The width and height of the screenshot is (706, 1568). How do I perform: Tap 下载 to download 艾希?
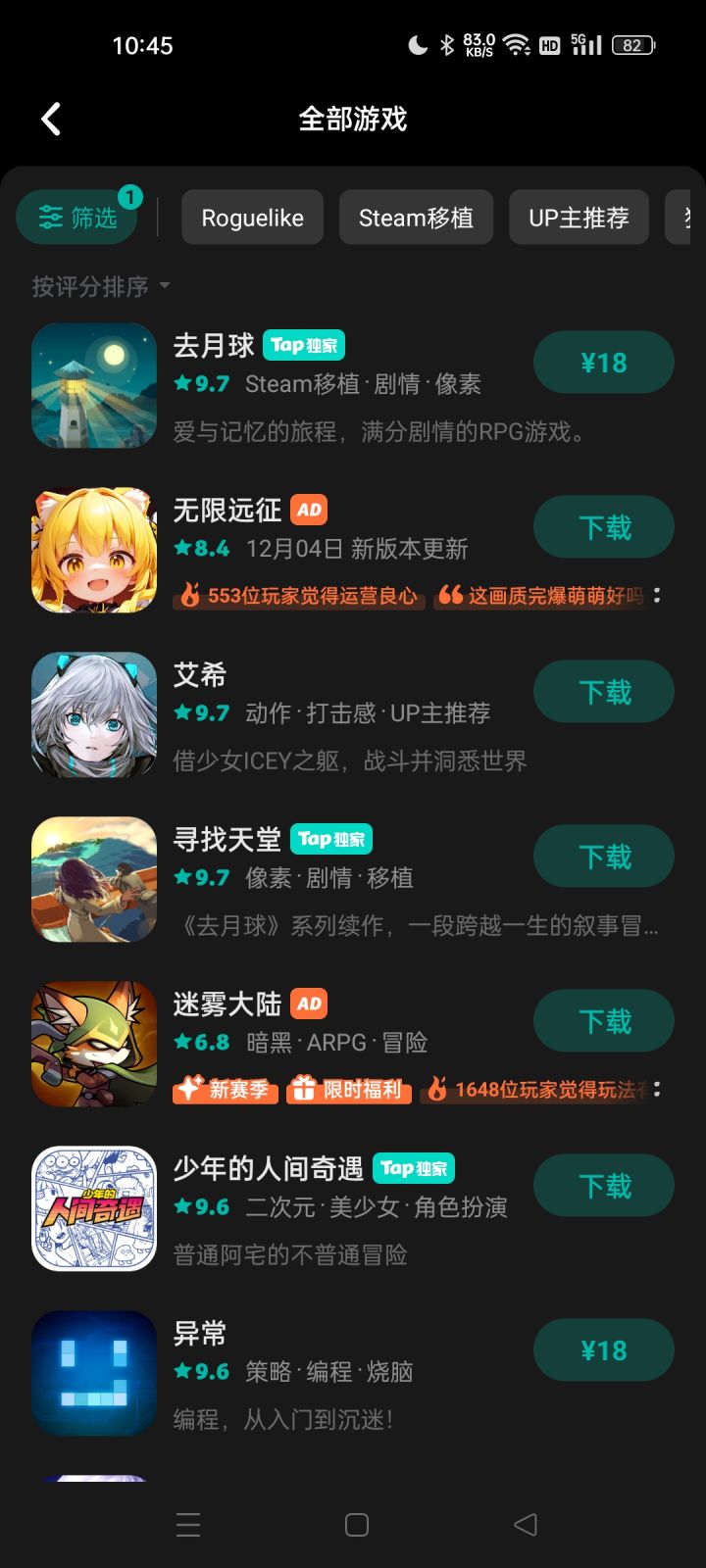click(x=603, y=691)
